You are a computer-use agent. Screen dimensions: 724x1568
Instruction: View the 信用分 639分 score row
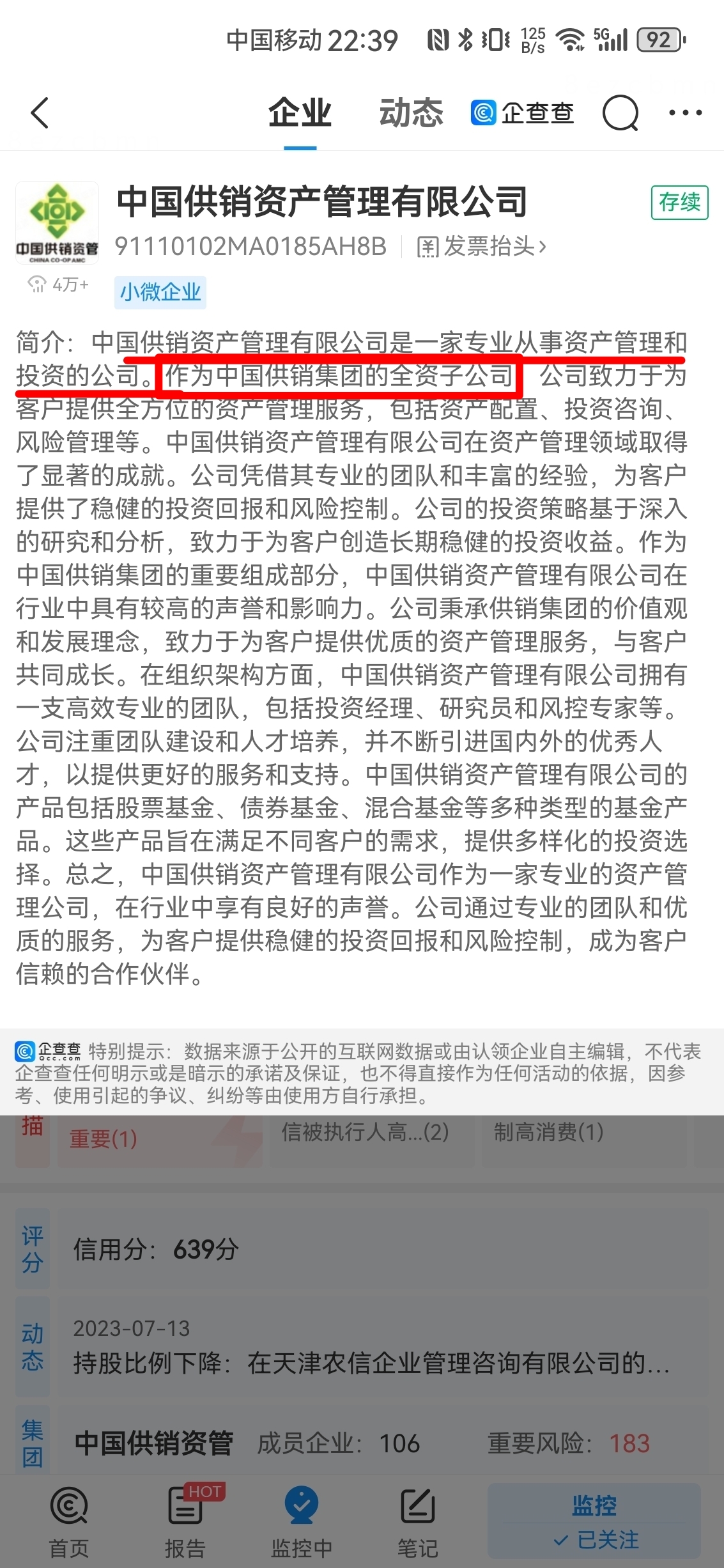click(x=157, y=1249)
